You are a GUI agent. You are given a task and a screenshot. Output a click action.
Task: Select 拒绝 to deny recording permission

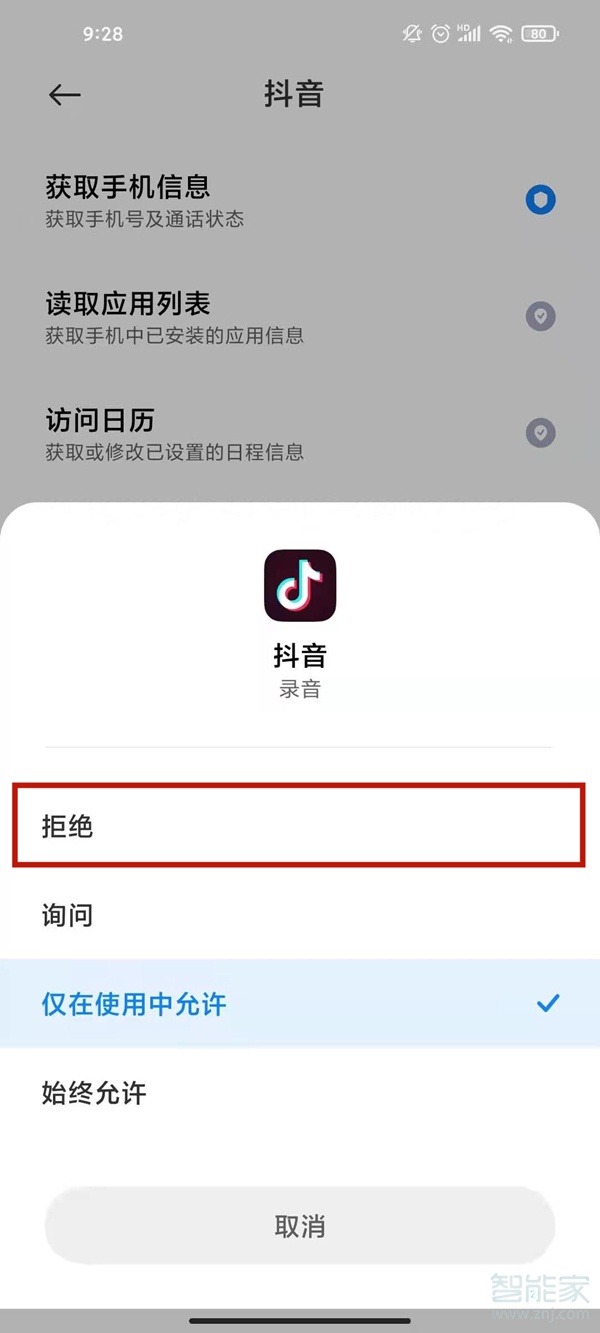(298, 826)
